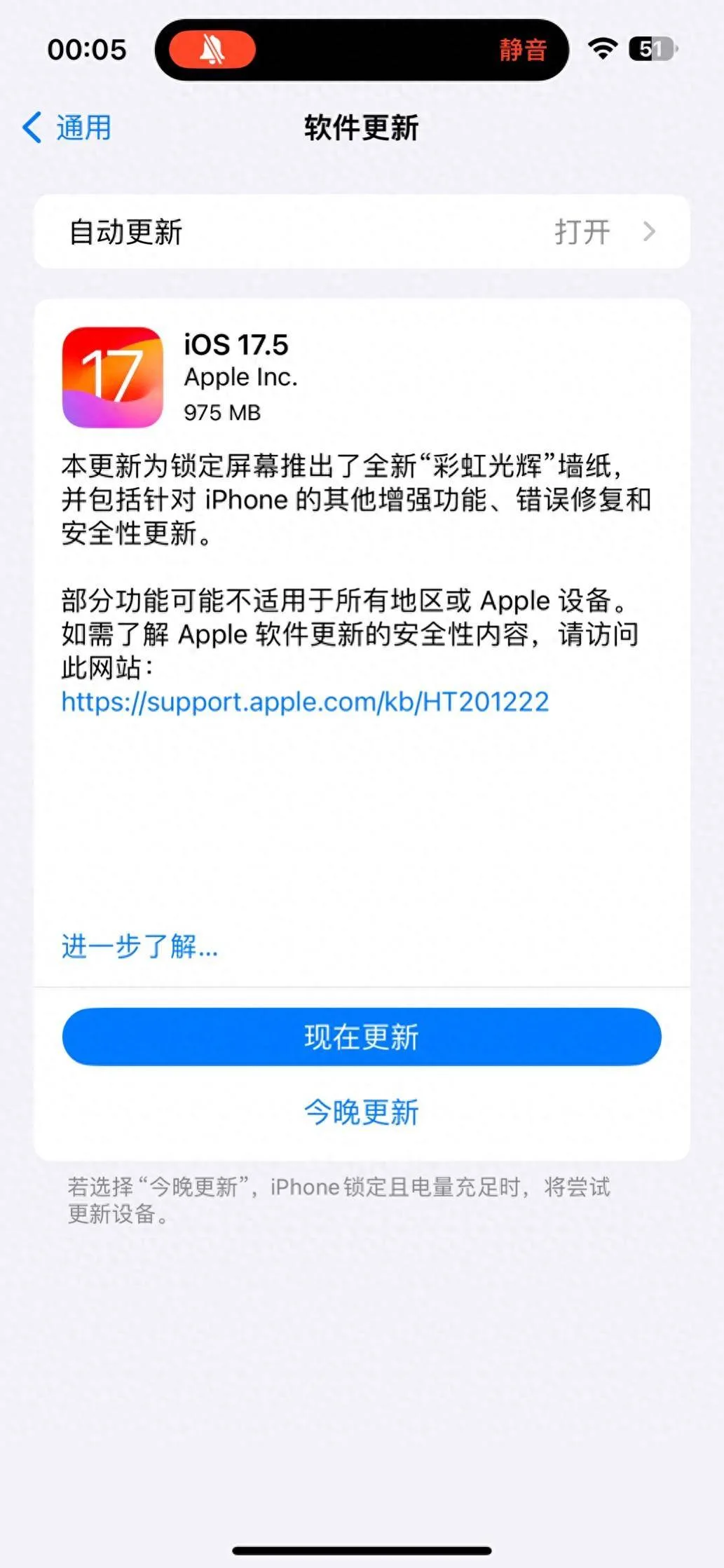
Task: Tap the back chevron beside 通用
Action: pyautogui.click(x=31, y=128)
